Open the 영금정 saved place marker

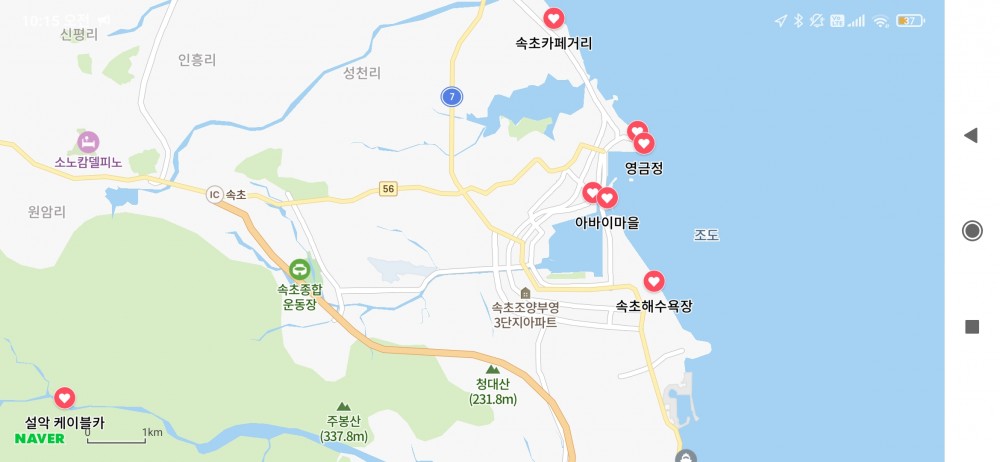click(x=644, y=144)
